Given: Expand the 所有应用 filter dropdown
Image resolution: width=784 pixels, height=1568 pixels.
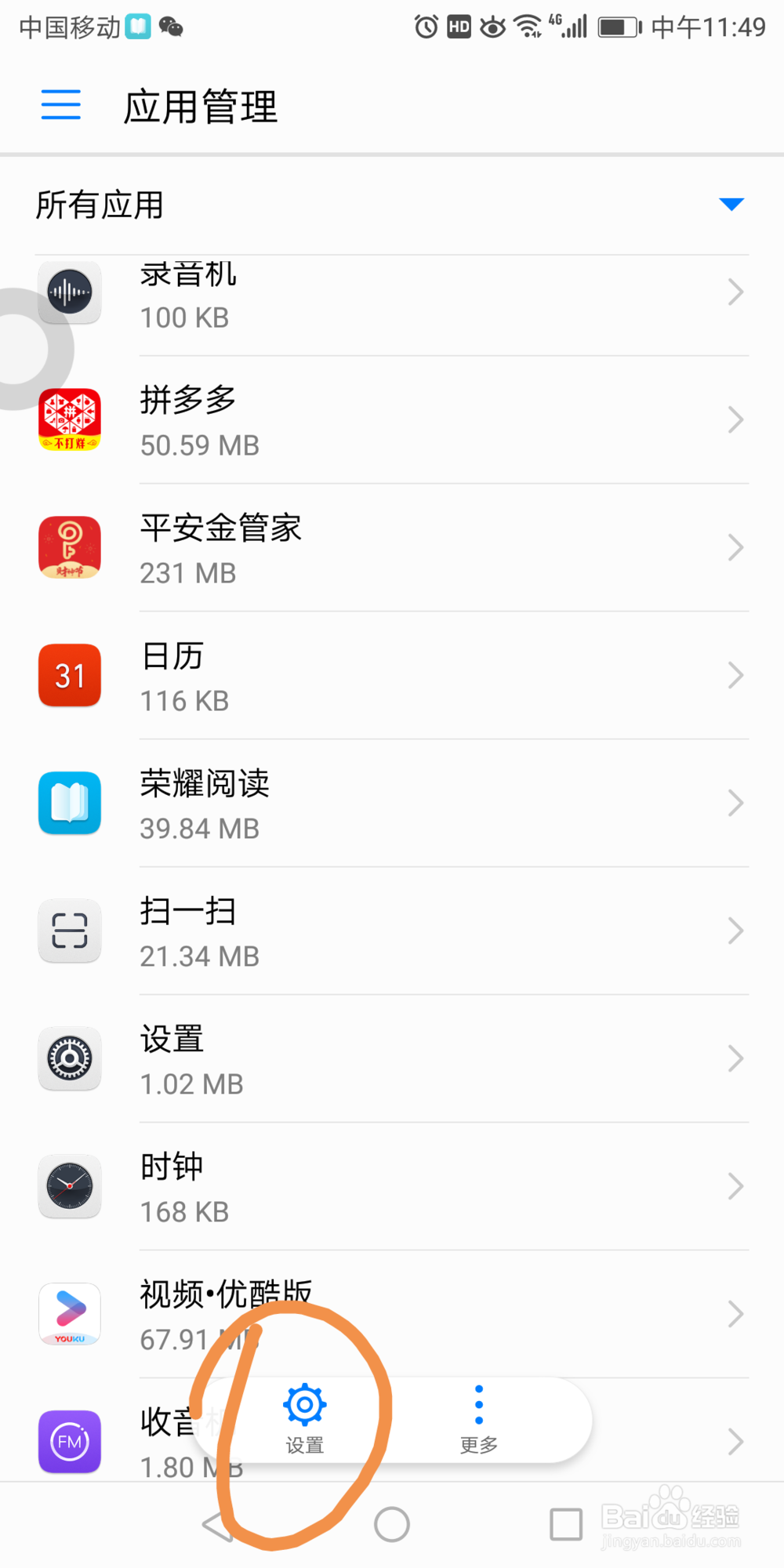Looking at the screenshot, I should tap(731, 205).
